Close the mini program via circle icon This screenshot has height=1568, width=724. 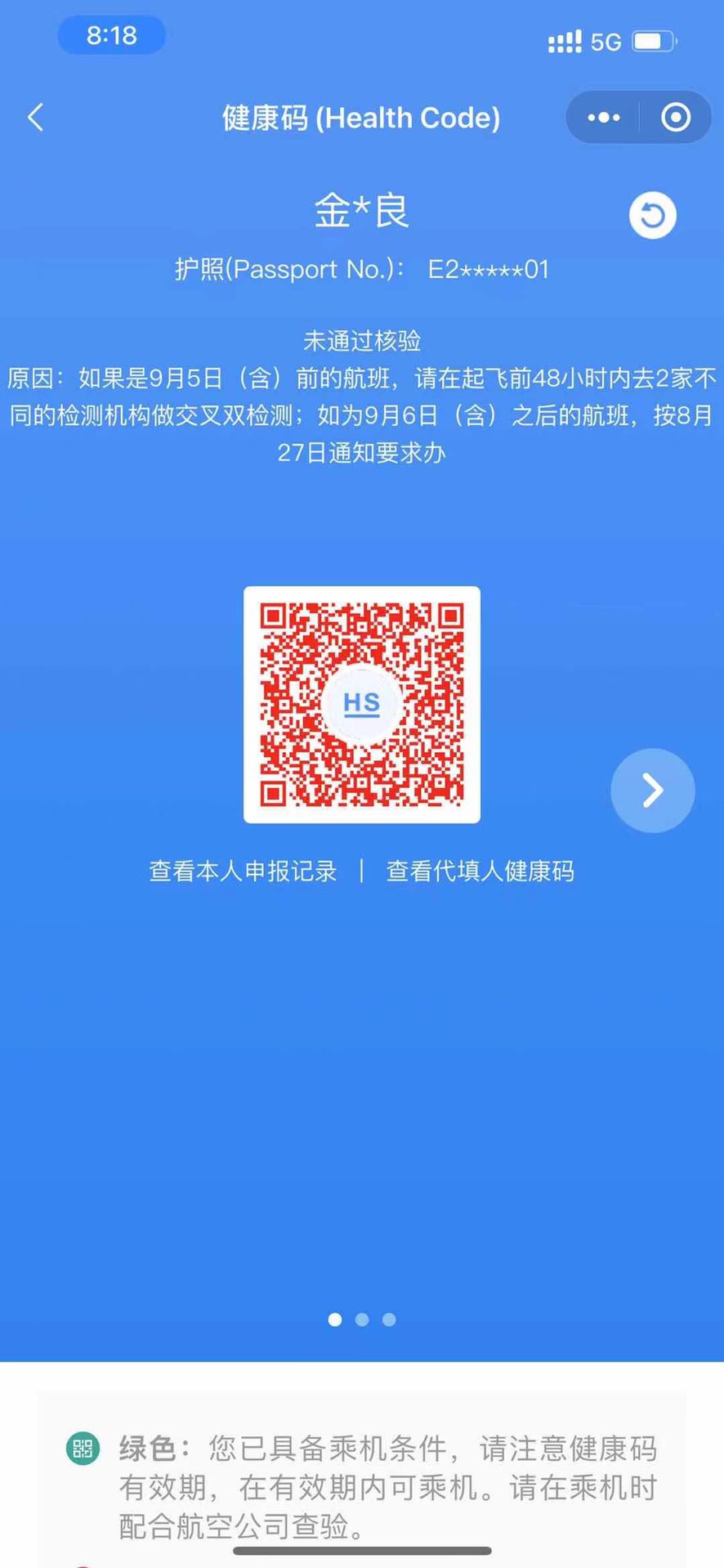[x=675, y=118]
